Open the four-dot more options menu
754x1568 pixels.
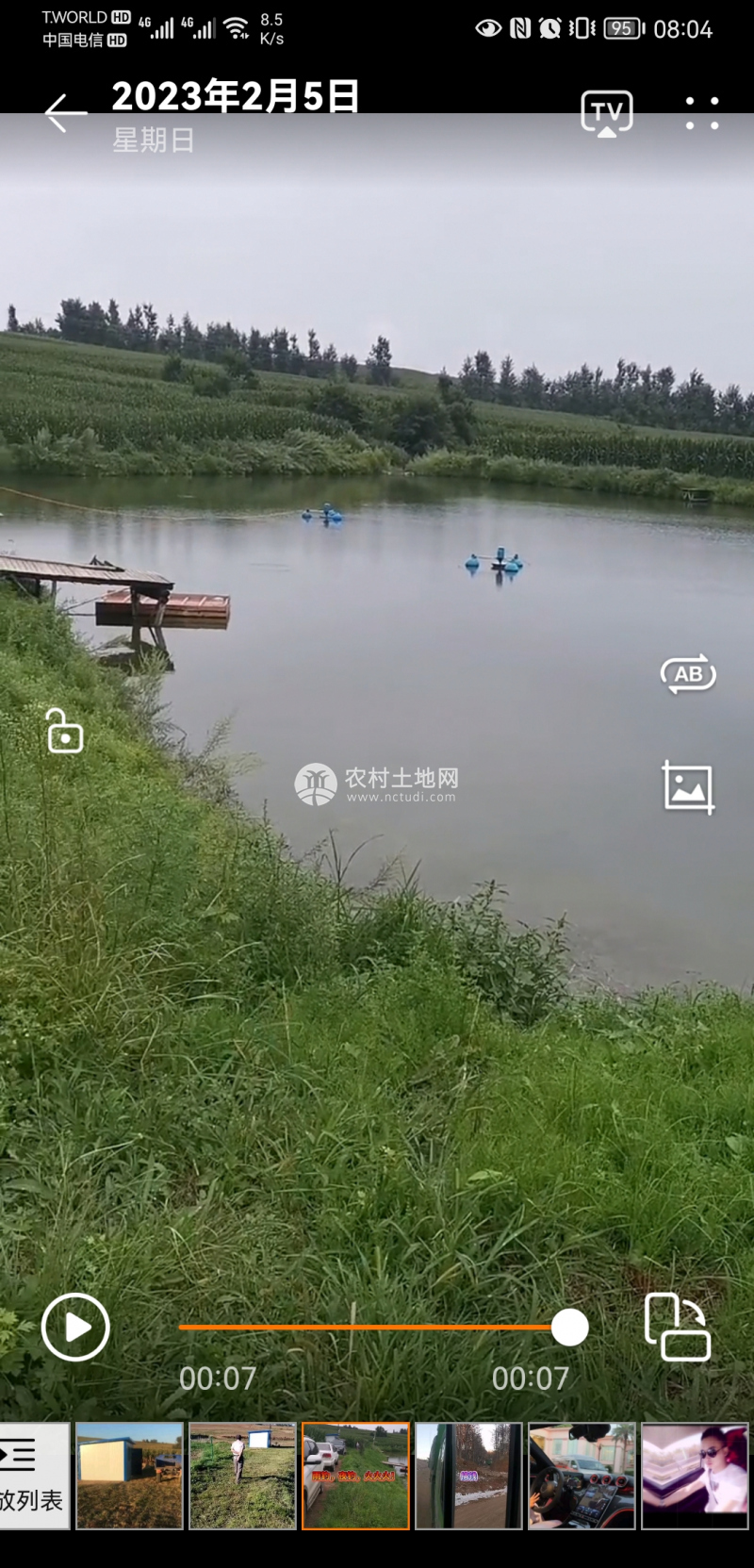(702, 113)
